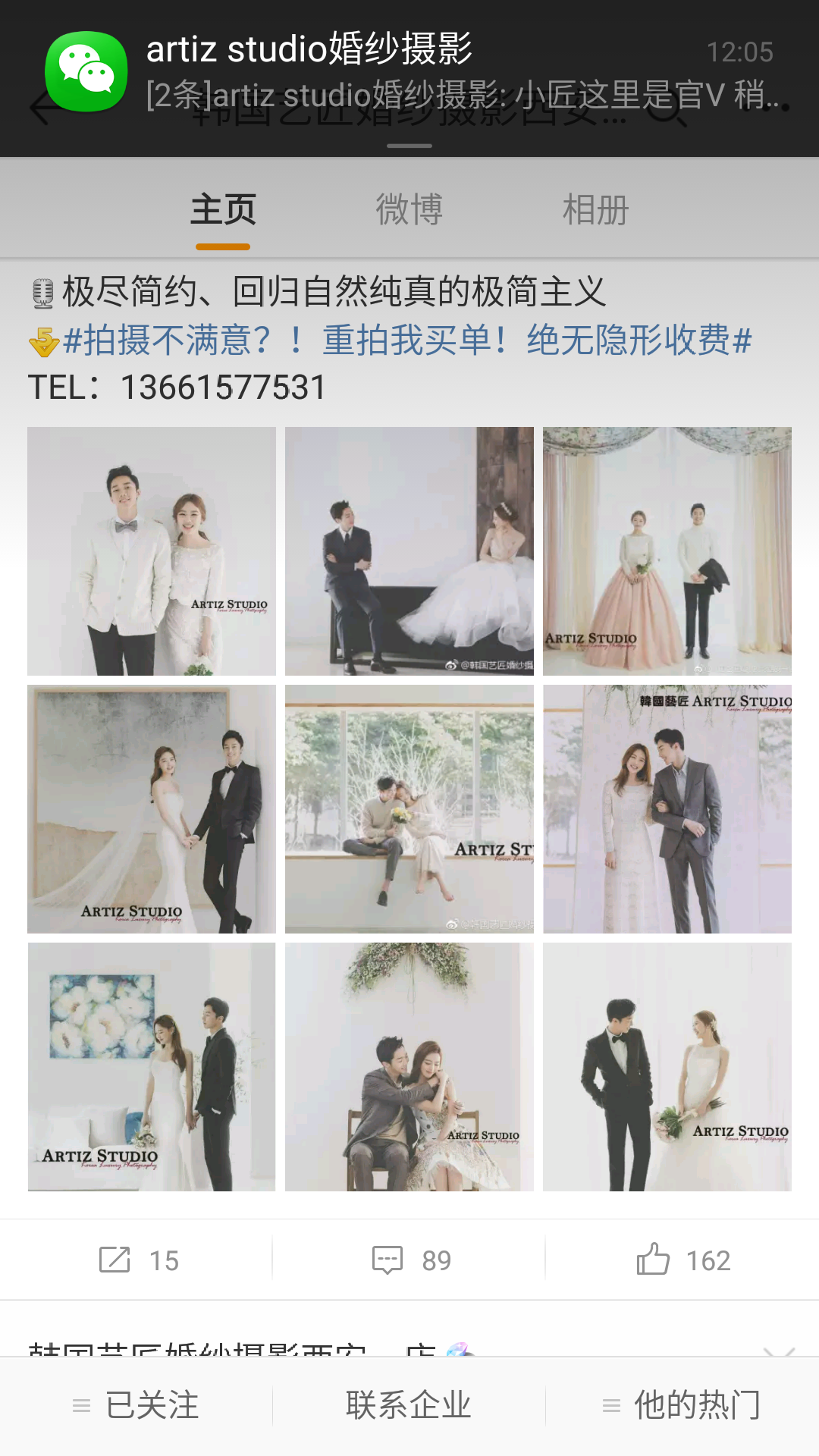Repost this post with 15 shares

(138, 1260)
